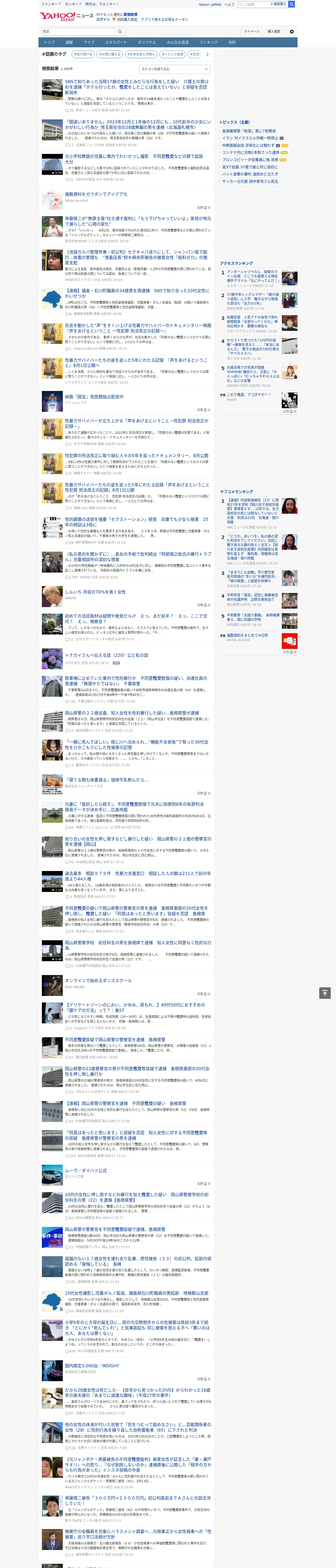Screen dimensions: 336x1568
Task: Return to top with the up-arrow button
Action: 325,993
